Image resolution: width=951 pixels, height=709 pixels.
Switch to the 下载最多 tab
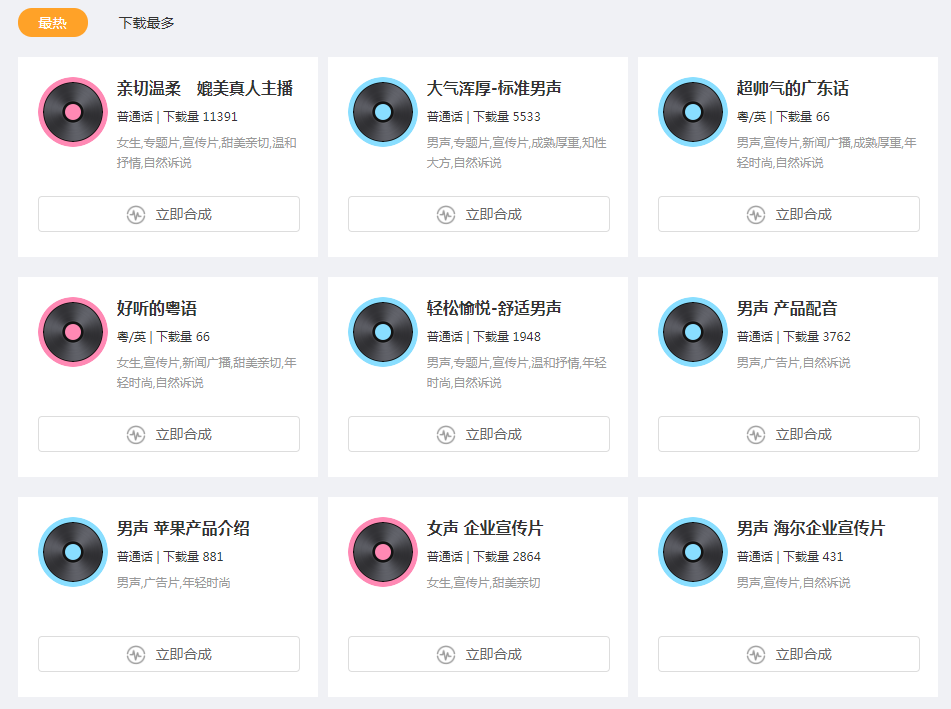pos(146,22)
